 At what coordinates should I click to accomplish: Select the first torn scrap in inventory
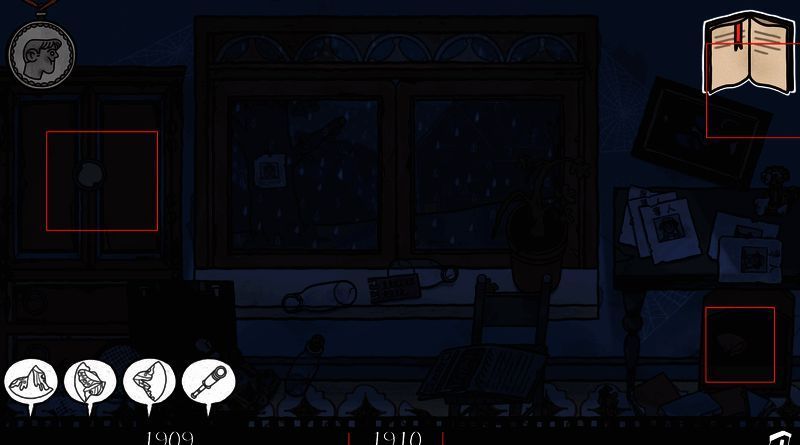(30, 382)
